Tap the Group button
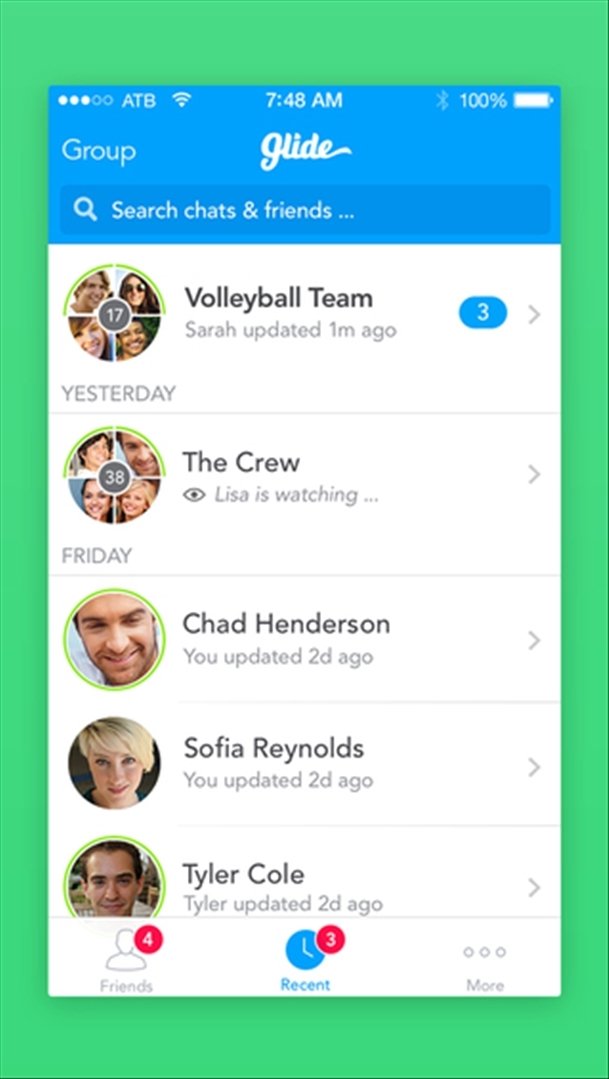 pyautogui.click(x=98, y=151)
